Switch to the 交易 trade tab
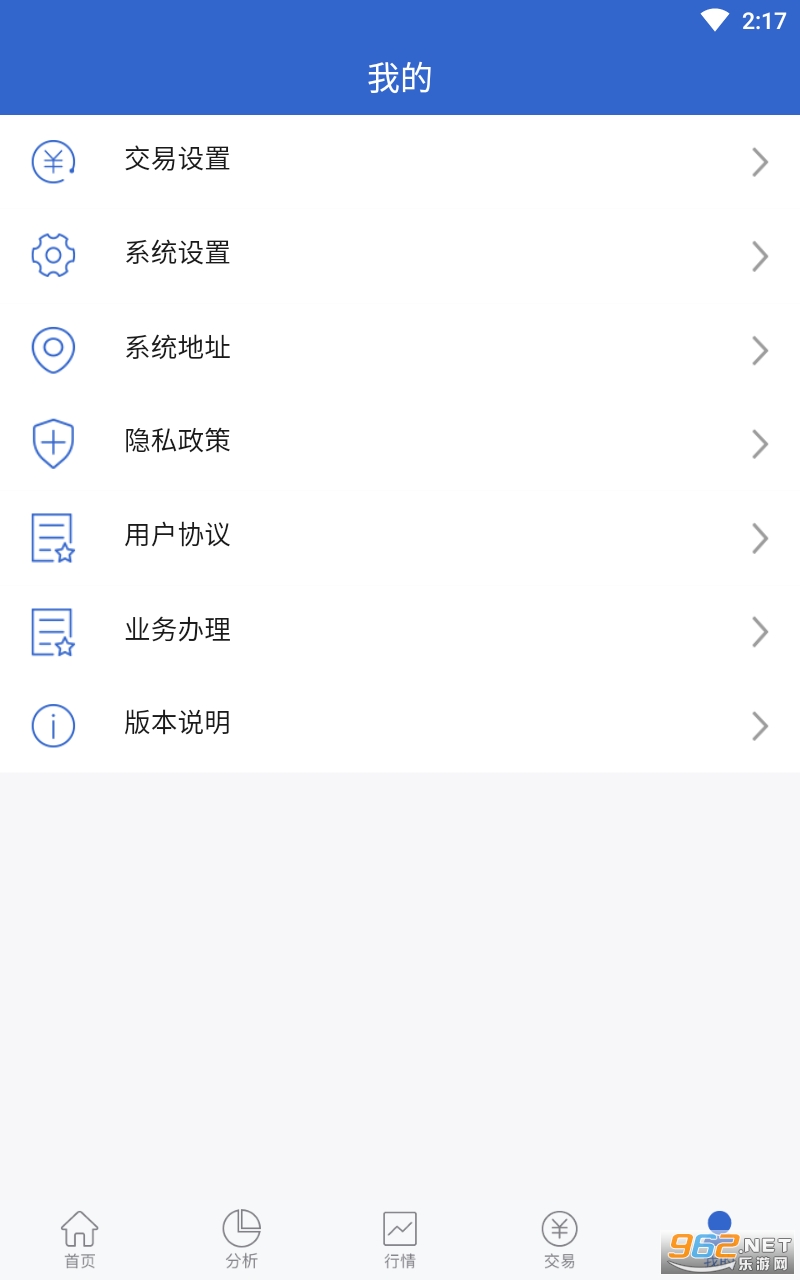800x1280 pixels. [560, 1238]
